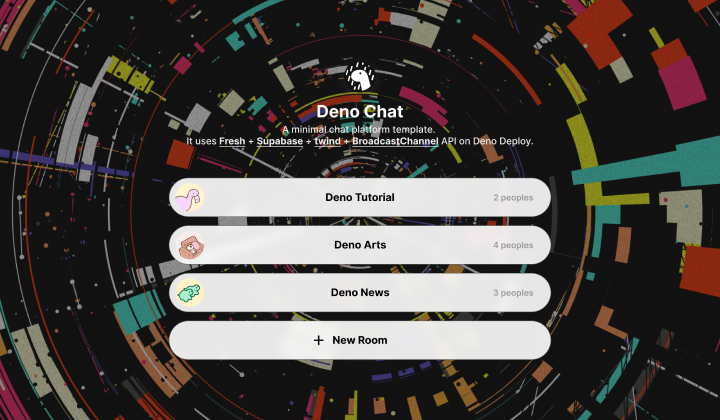Image resolution: width=720 pixels, height=420 pixels.
Task: Create a New Room
Action: point(360,340)
